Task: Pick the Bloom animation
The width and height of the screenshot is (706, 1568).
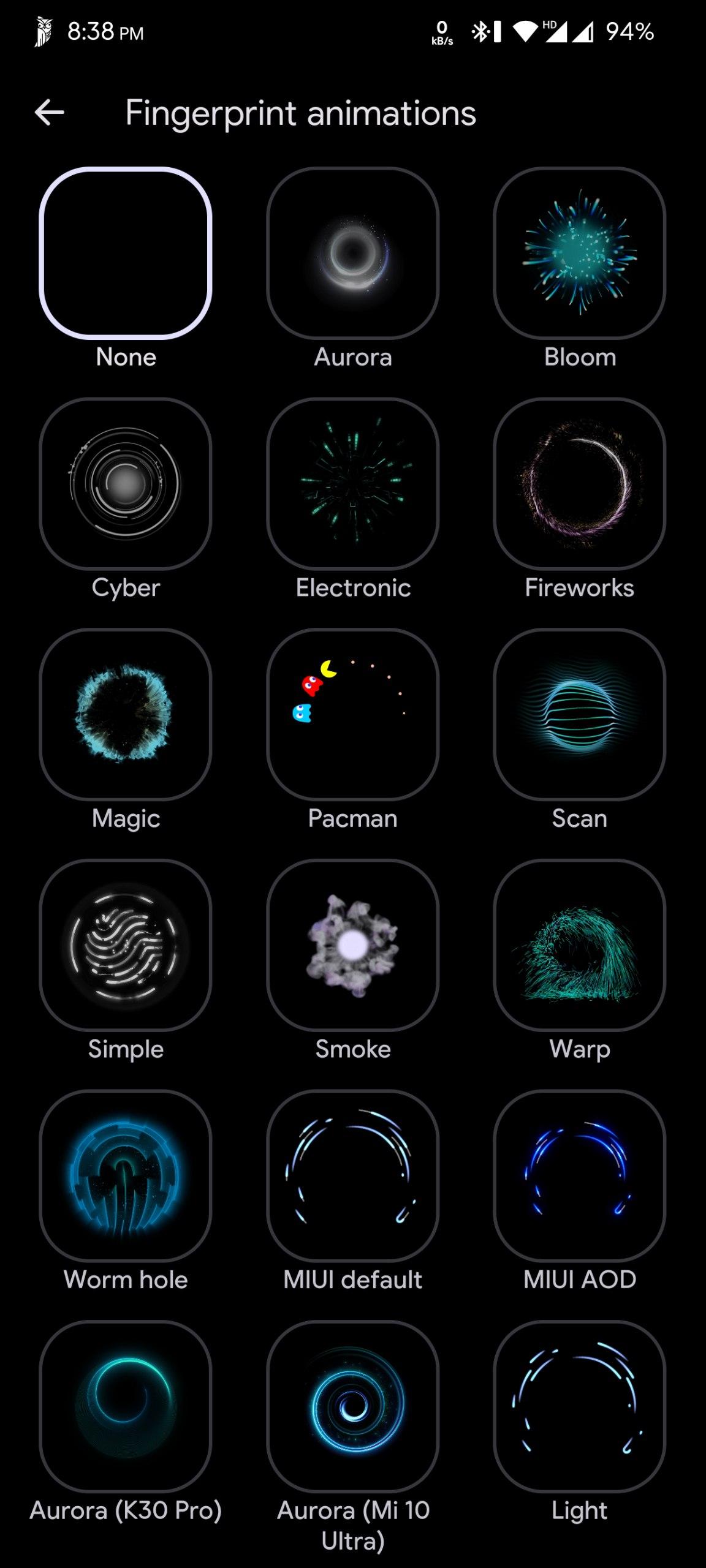Action: pyautogui.click(x=580, y=253)
